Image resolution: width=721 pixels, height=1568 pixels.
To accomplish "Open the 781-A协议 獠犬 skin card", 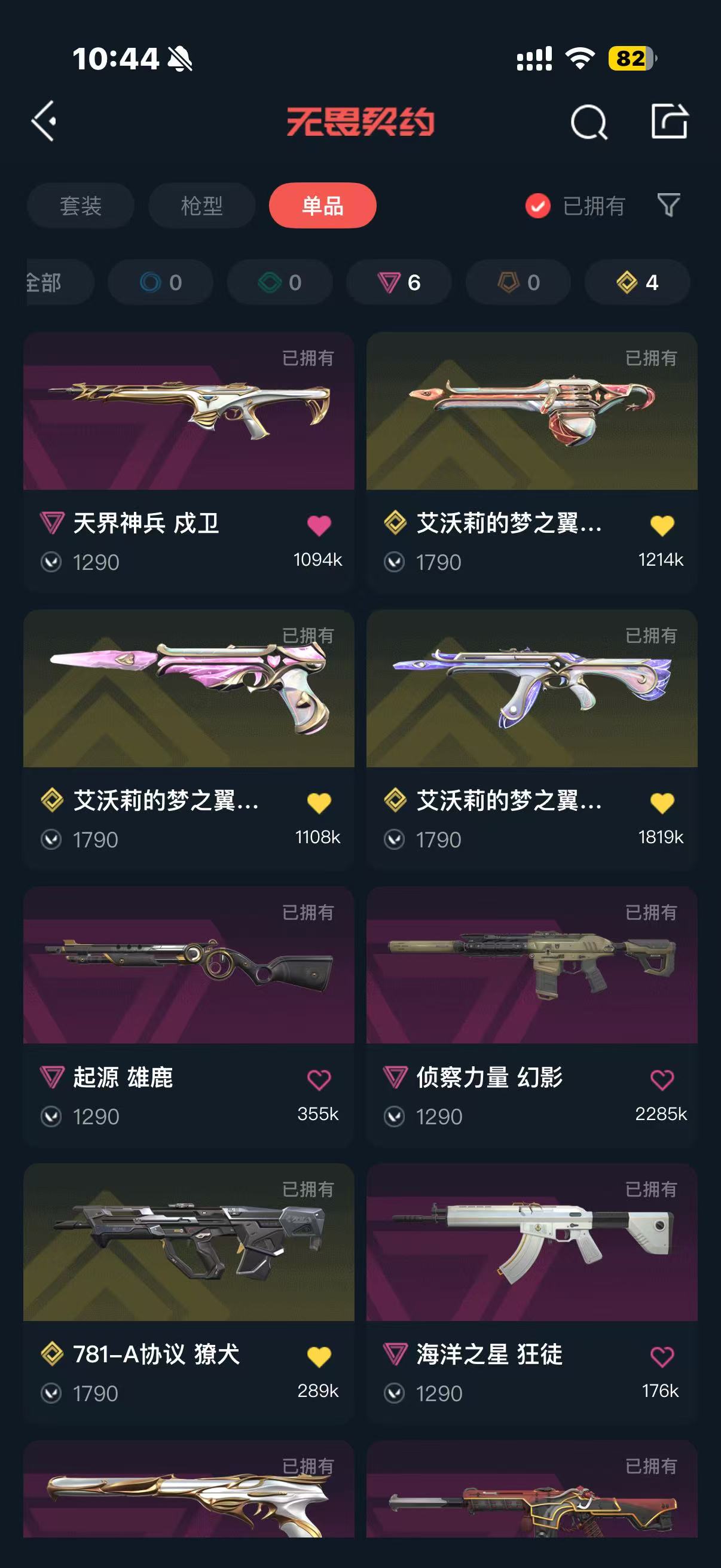I will (x=188, y=1243).
